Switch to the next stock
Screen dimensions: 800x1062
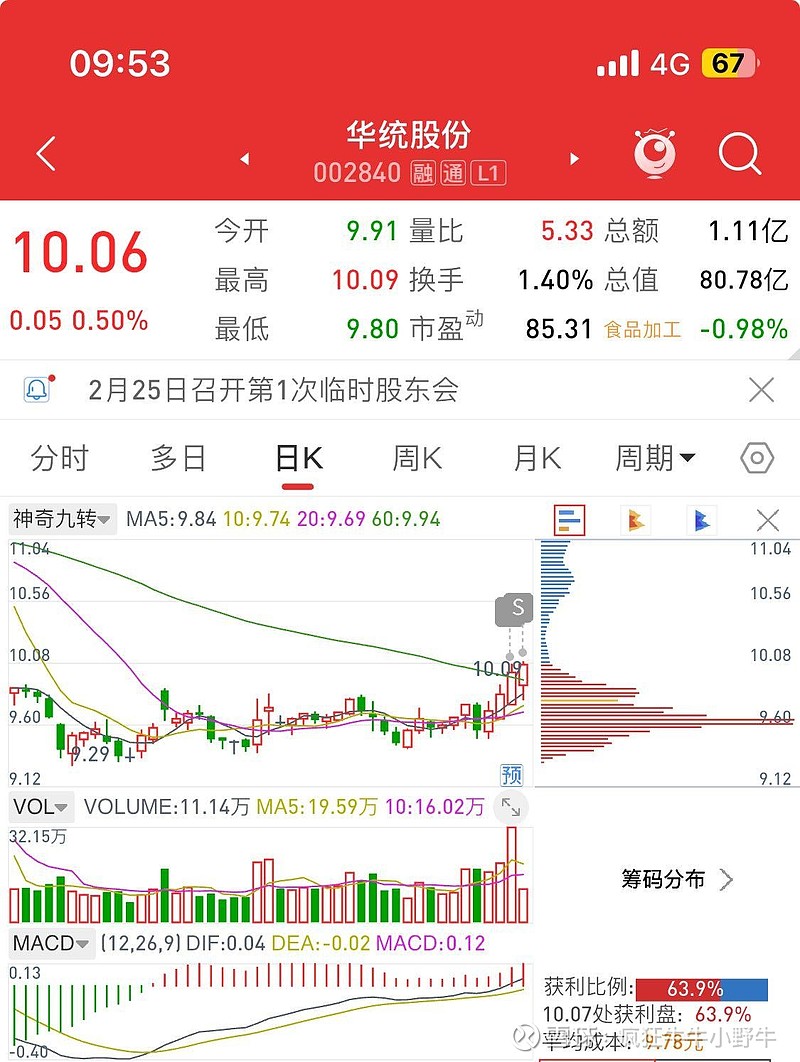click(x=574, y=159)
